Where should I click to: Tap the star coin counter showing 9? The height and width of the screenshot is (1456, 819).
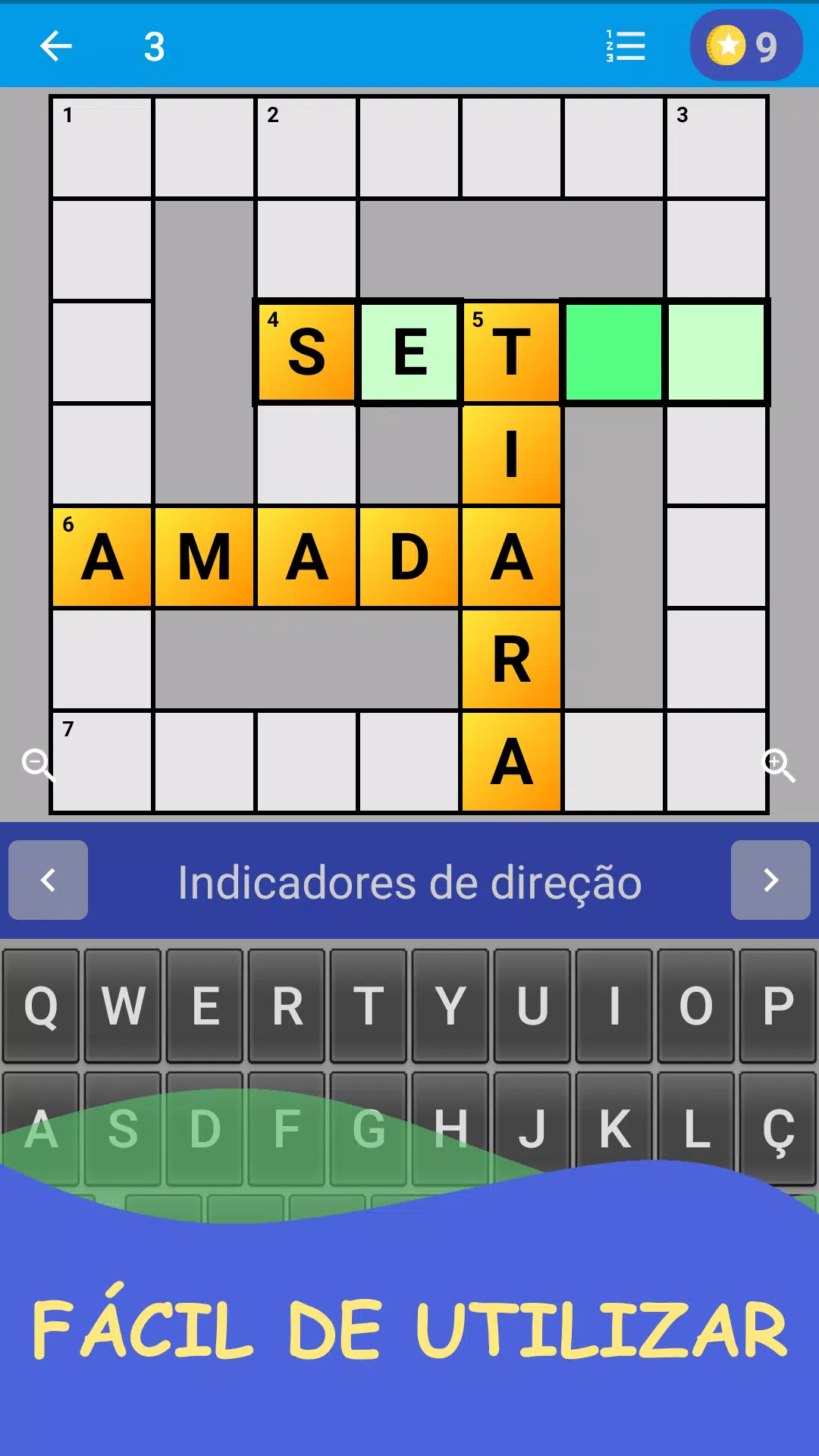pos(745,45)
